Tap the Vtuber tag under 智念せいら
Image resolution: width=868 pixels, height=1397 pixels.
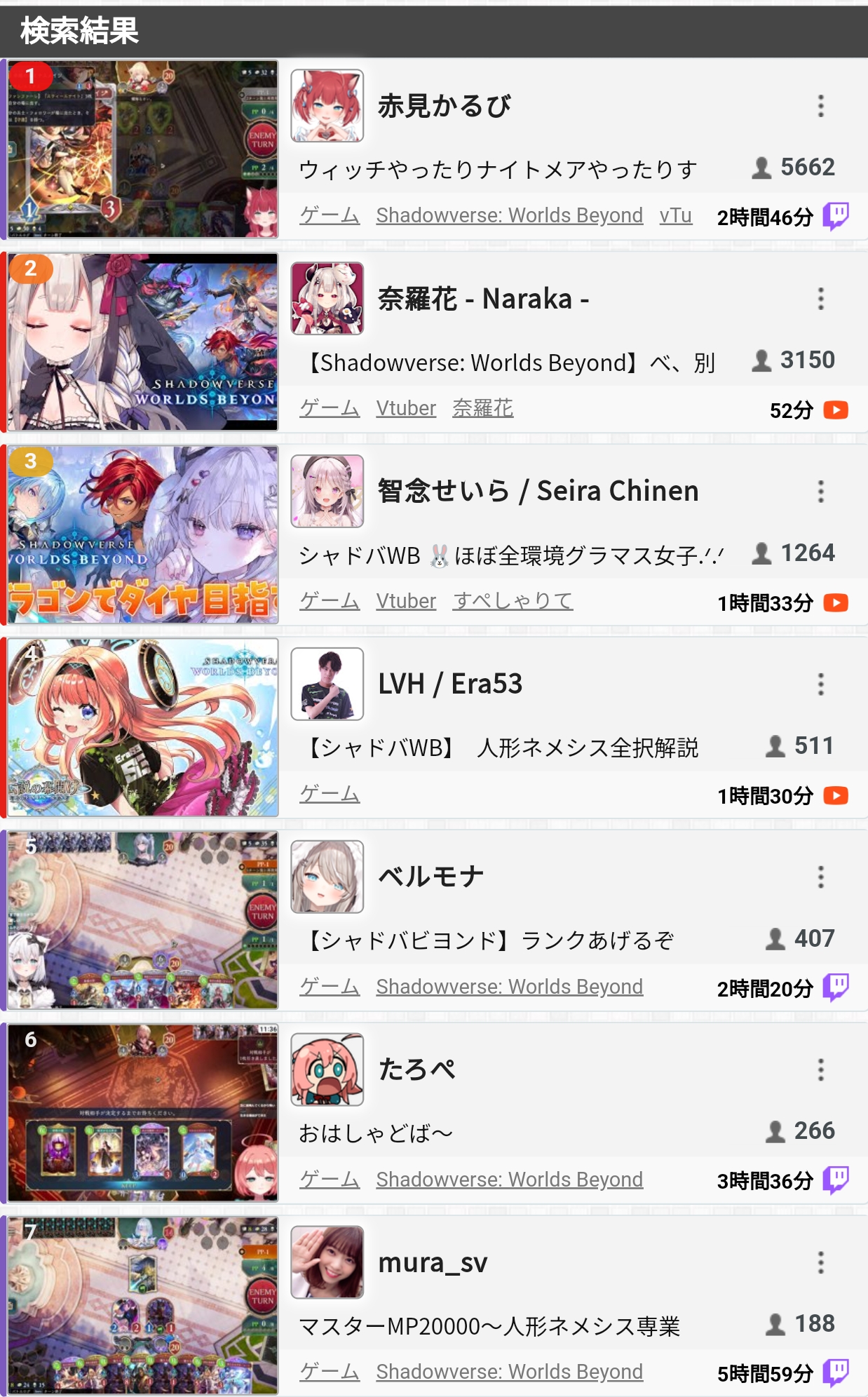[x=406, y=601]
